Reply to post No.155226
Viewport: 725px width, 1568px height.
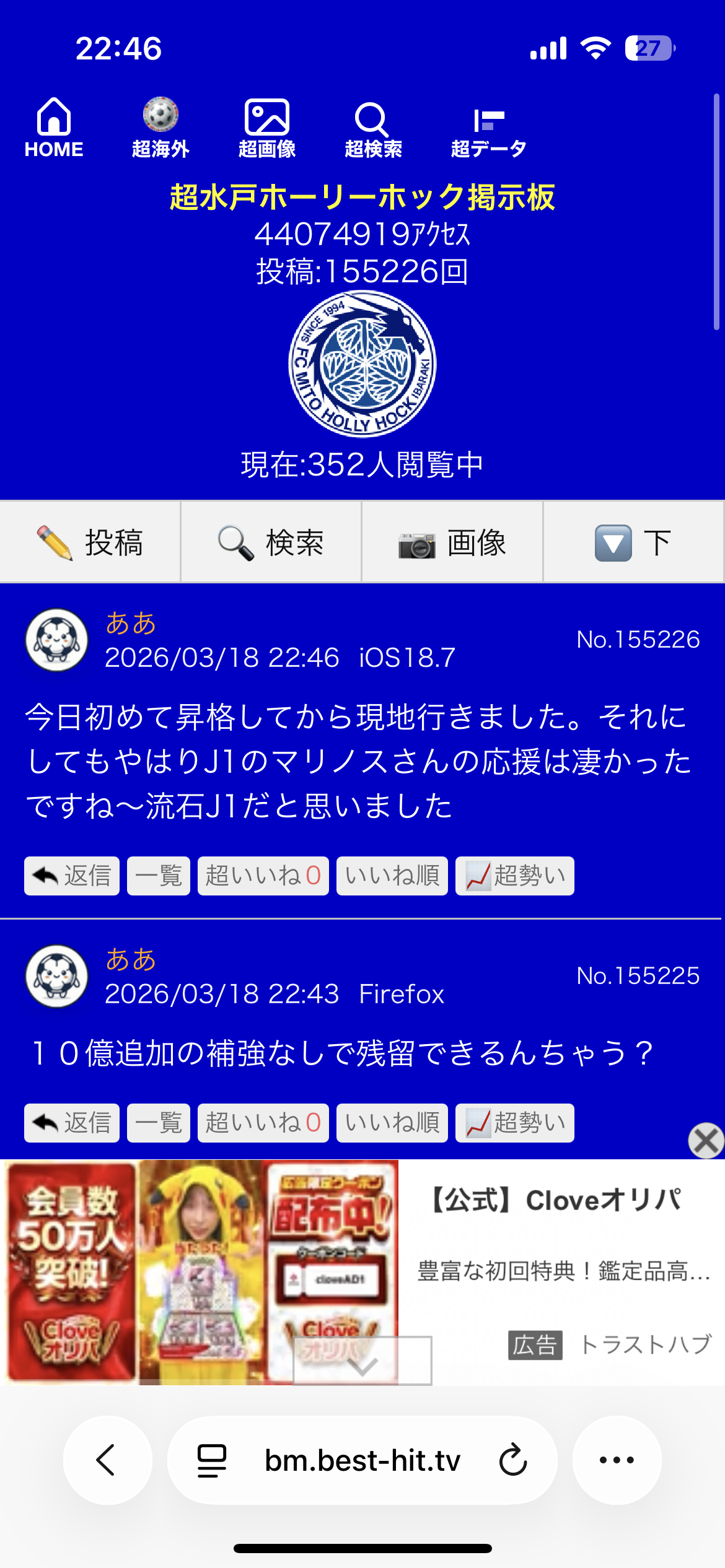72,876
